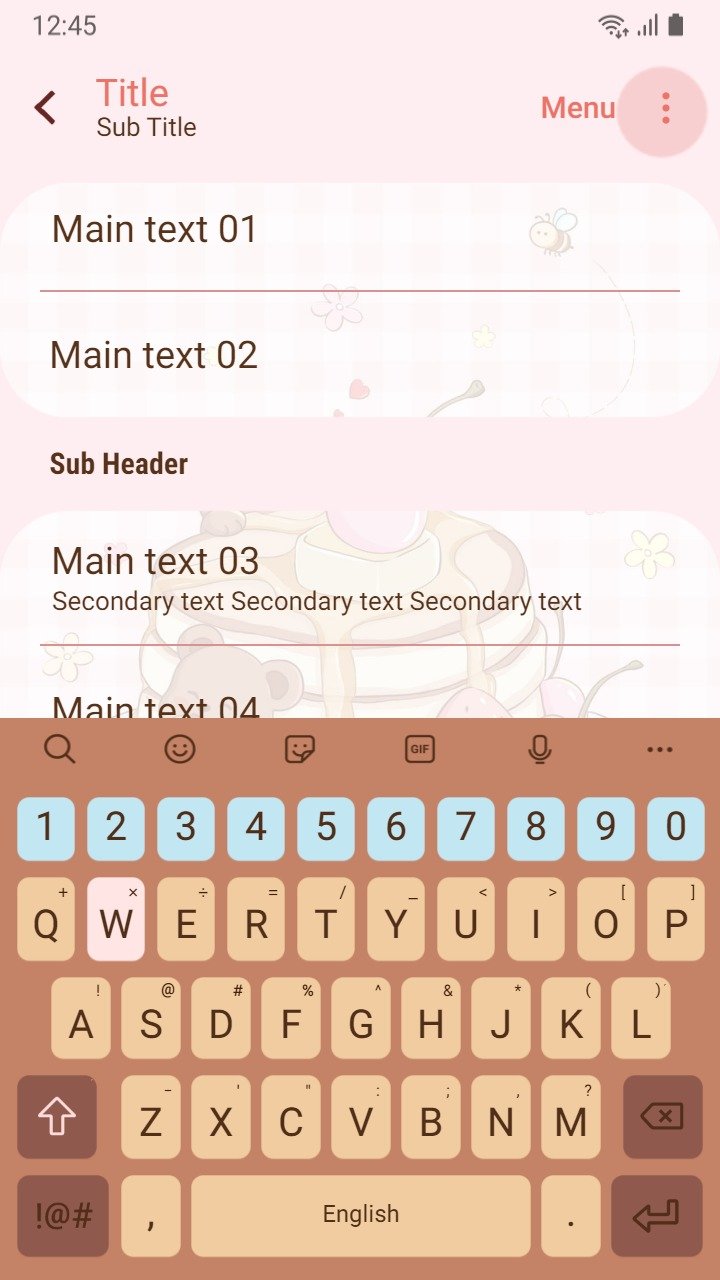This screenshot has width=720, height=1280.
Task: Tap the backspace key
Action: pos(663,1117)
